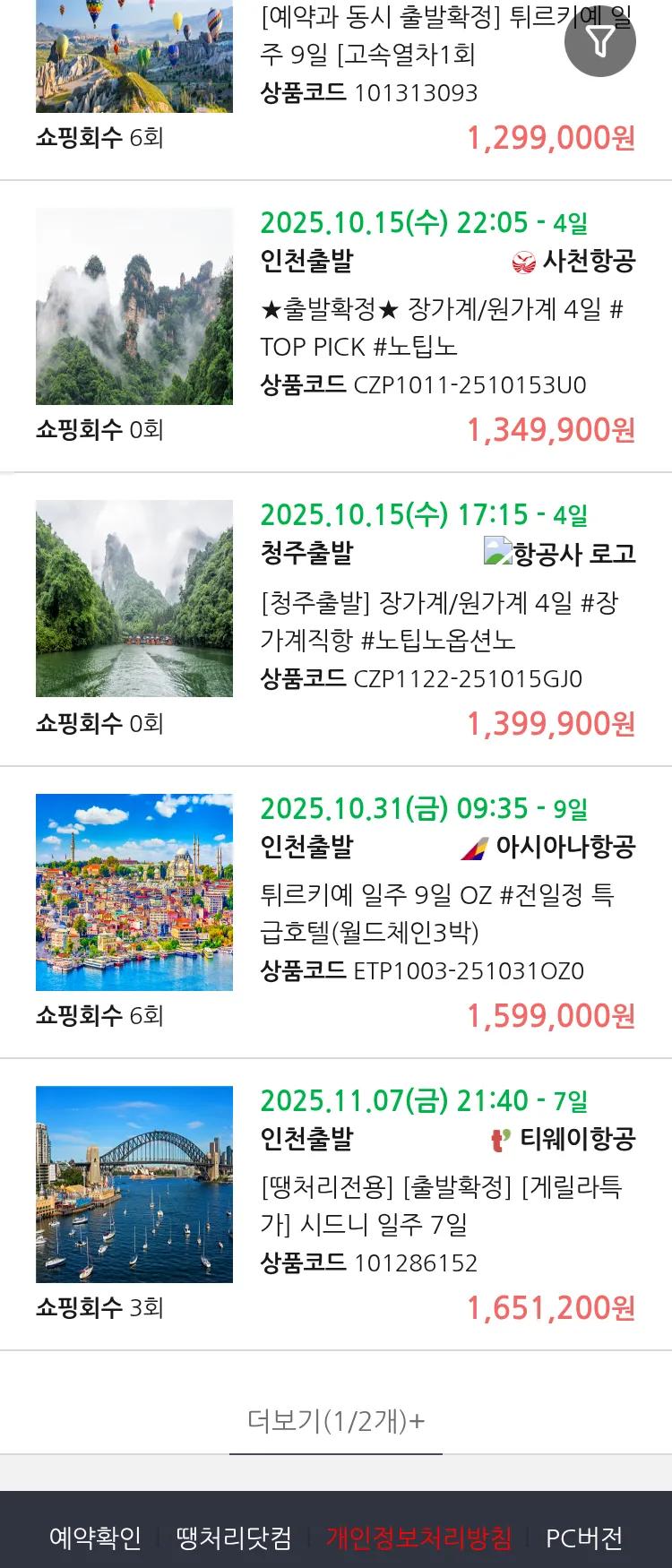Read the 개인정보처리방침 policy

(418, 1538)
